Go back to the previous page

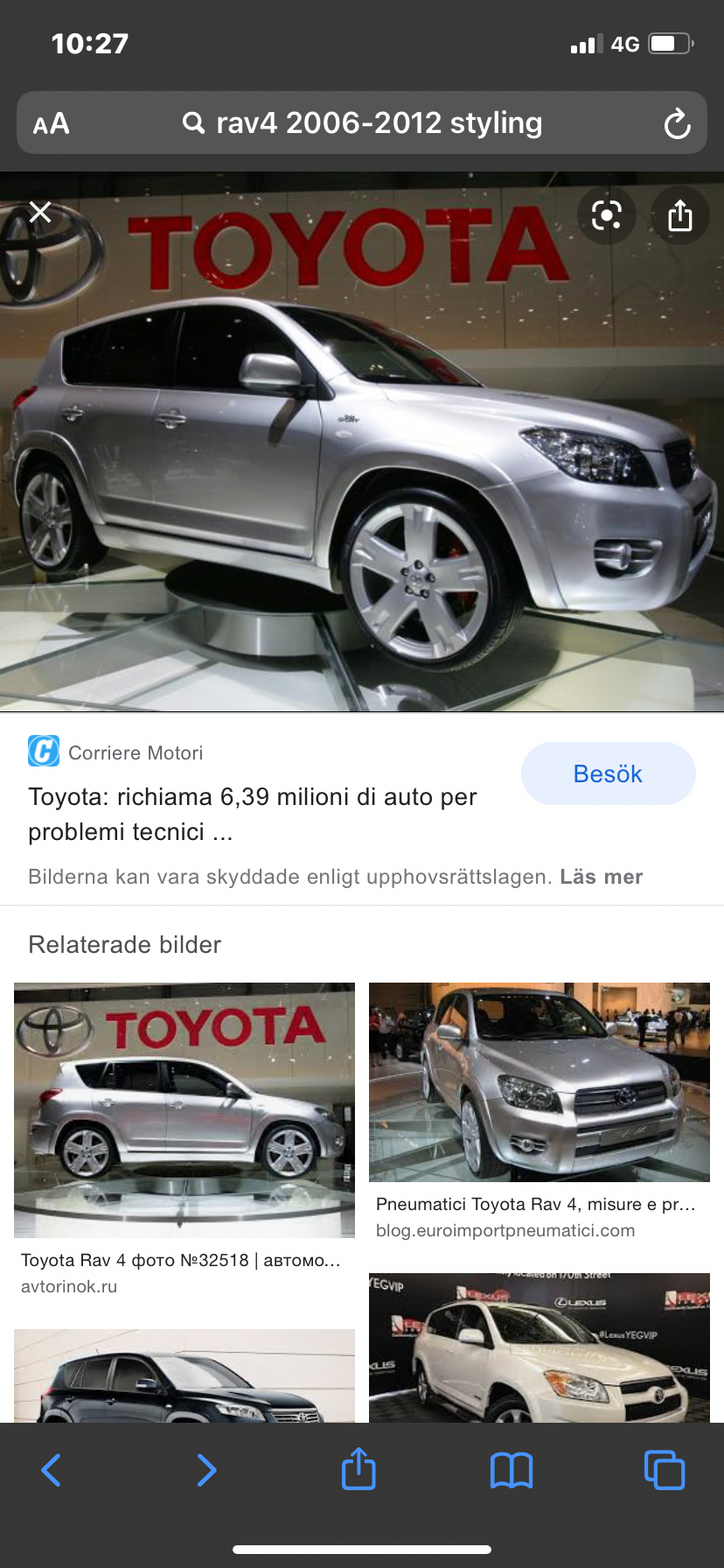[52, 1470]
